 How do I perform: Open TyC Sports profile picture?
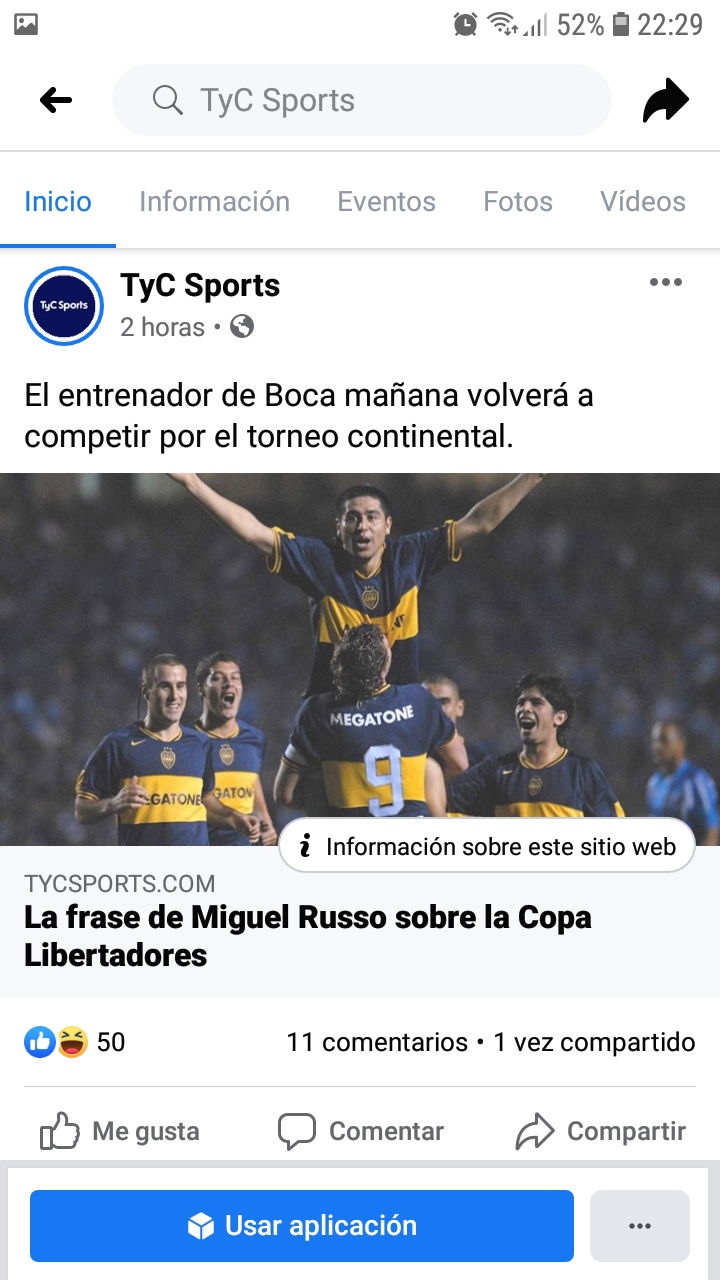64,306
